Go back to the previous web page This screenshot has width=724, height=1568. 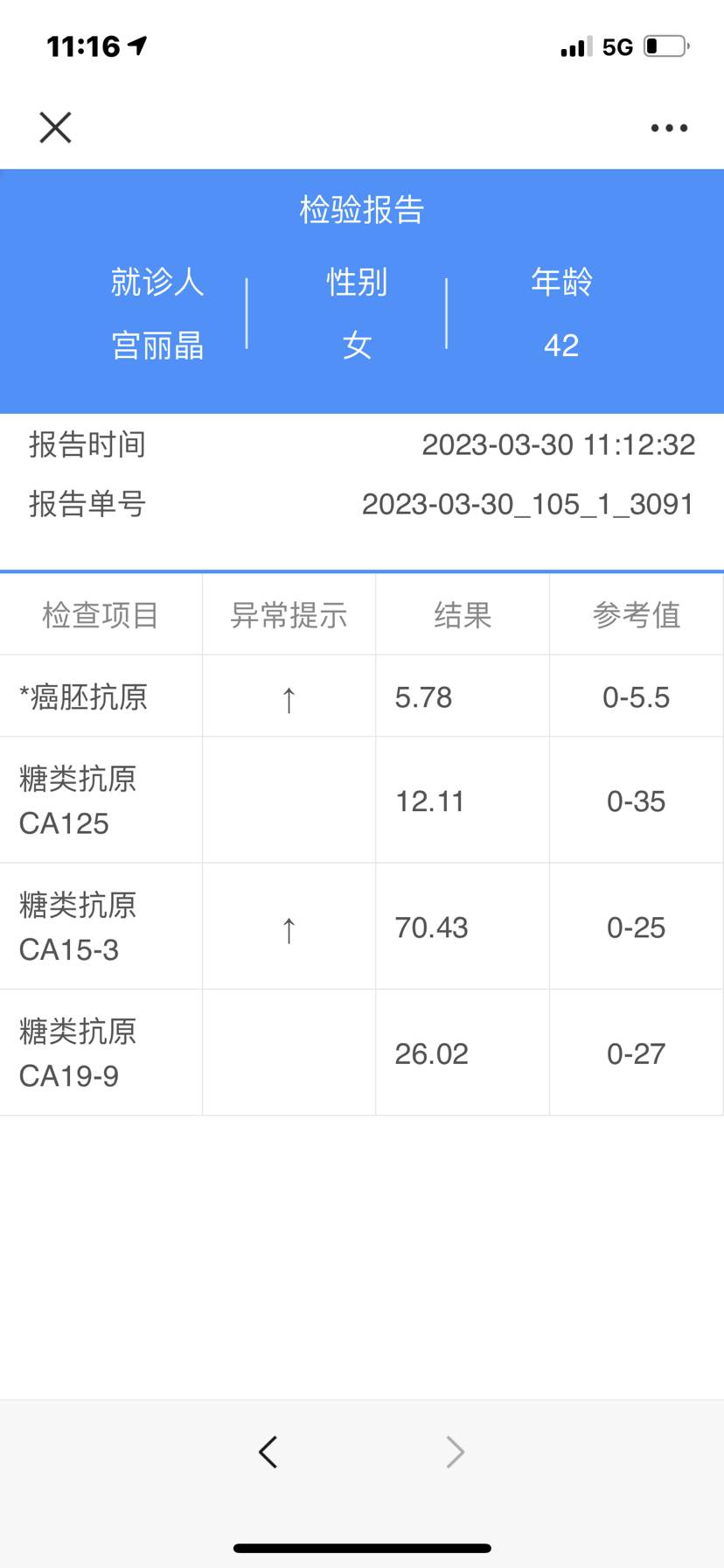[x=268, y=1452]
